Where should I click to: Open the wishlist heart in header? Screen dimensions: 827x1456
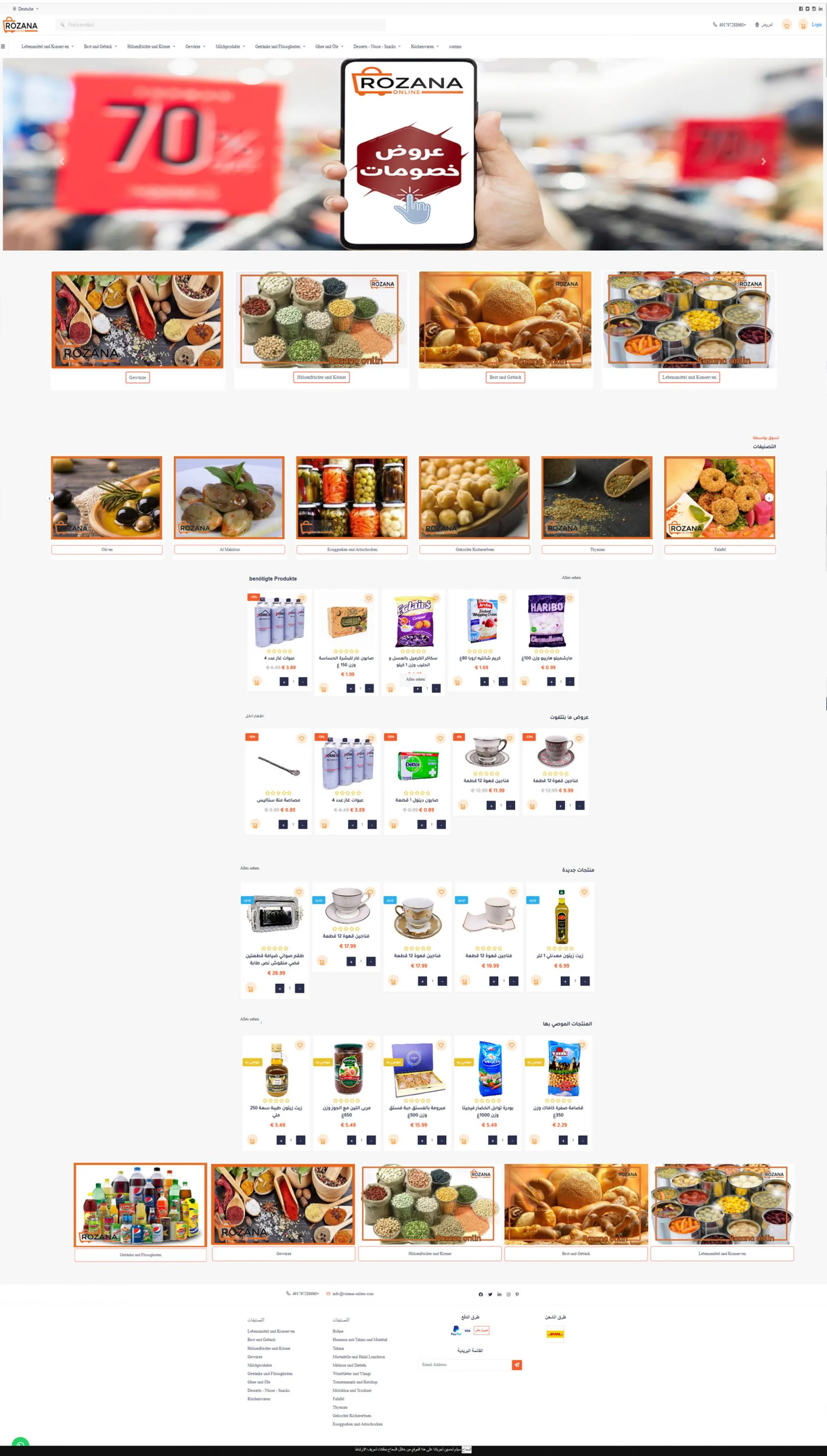tap(786, 26)
